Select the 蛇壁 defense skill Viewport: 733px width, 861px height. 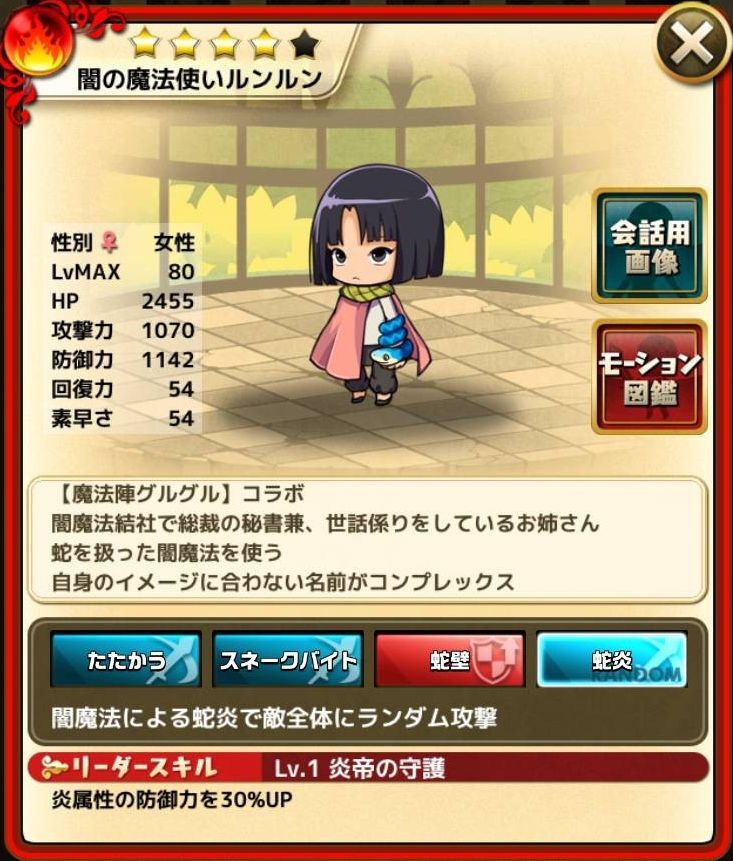449,659
